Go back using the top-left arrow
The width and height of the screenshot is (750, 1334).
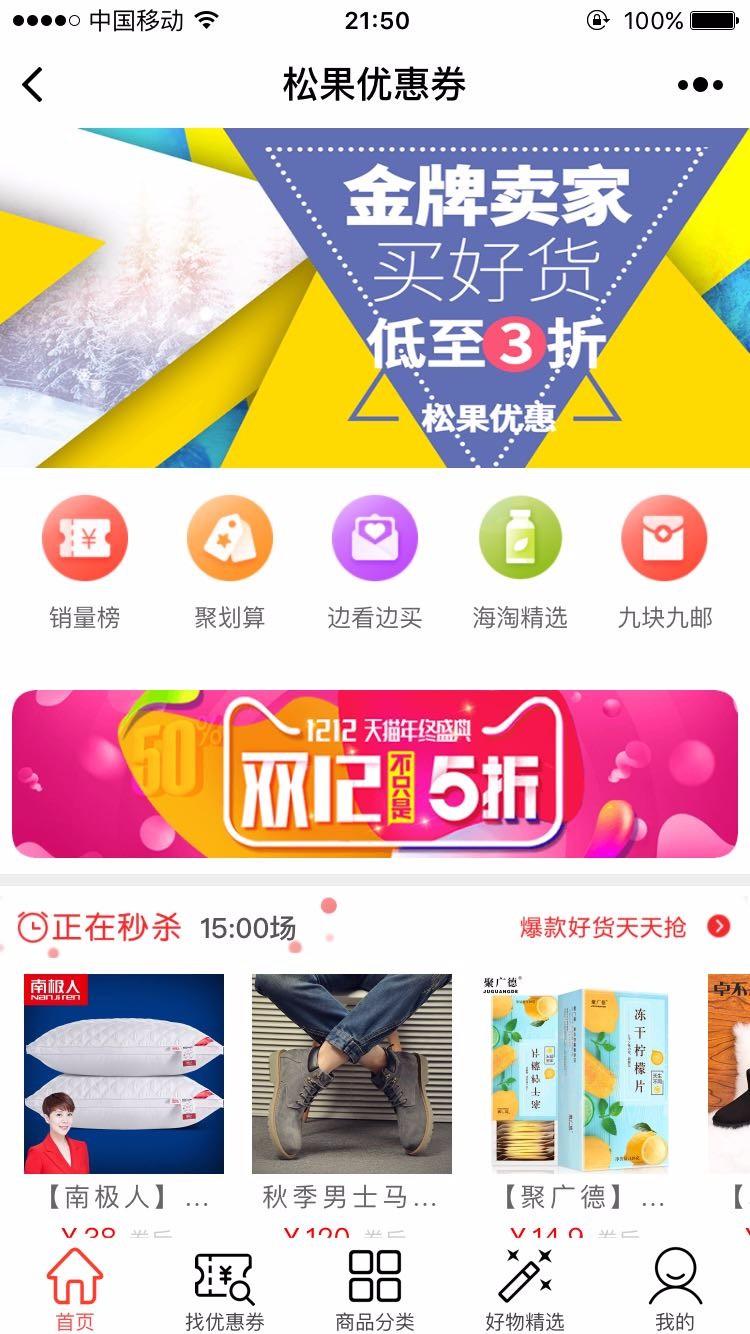(33, 85)
